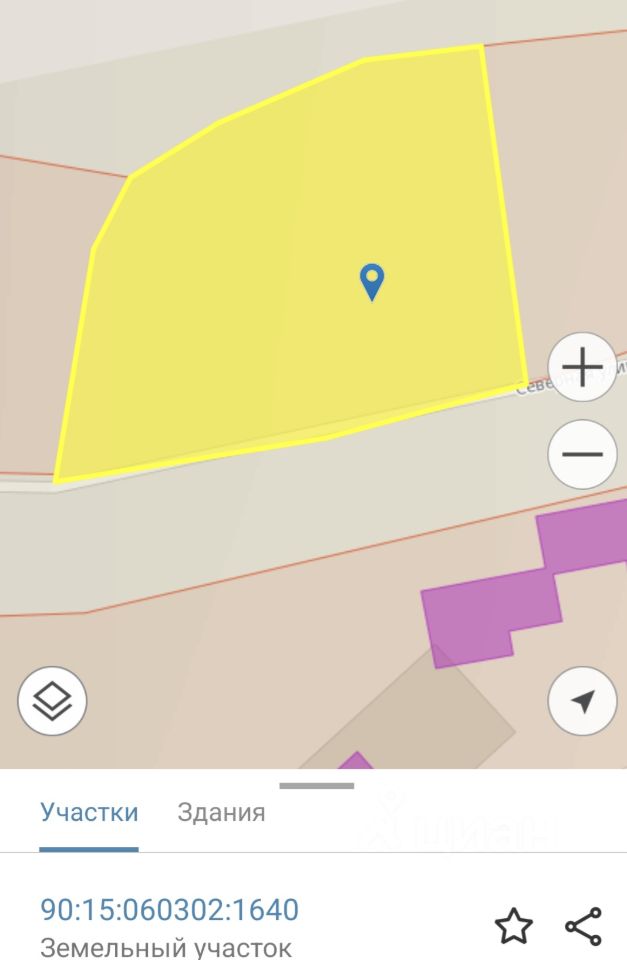Zoom in on the map

tap(582, 367)
